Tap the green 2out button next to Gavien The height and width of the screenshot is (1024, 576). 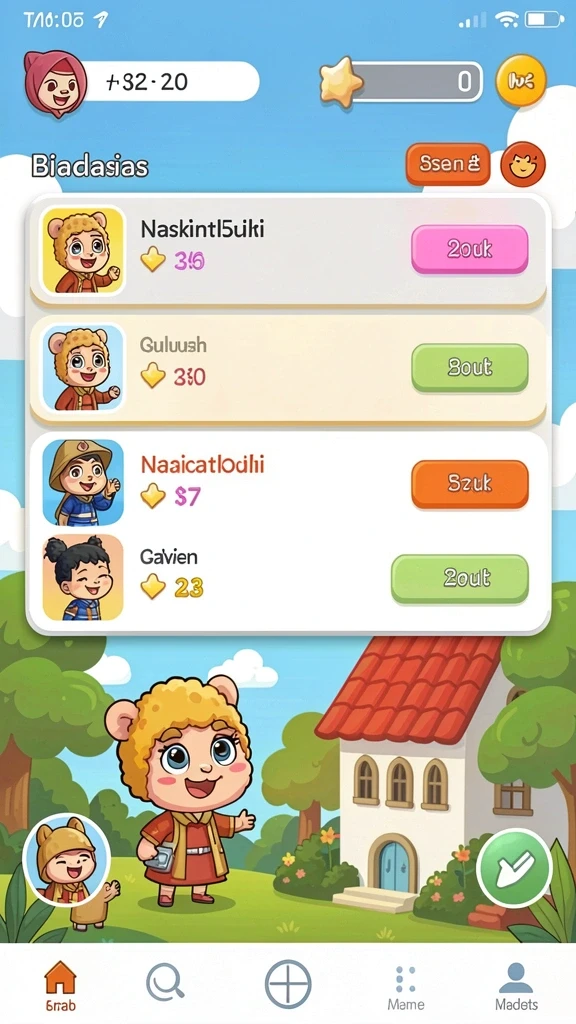pos(460,579)
